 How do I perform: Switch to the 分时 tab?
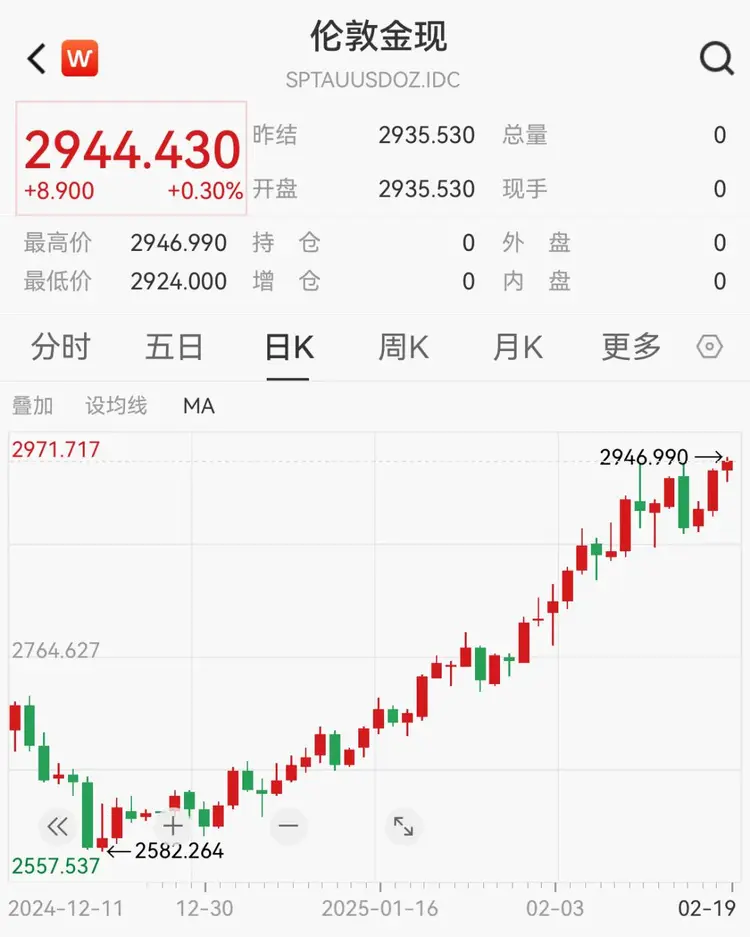pyautogui.click(x=60, y=348)
